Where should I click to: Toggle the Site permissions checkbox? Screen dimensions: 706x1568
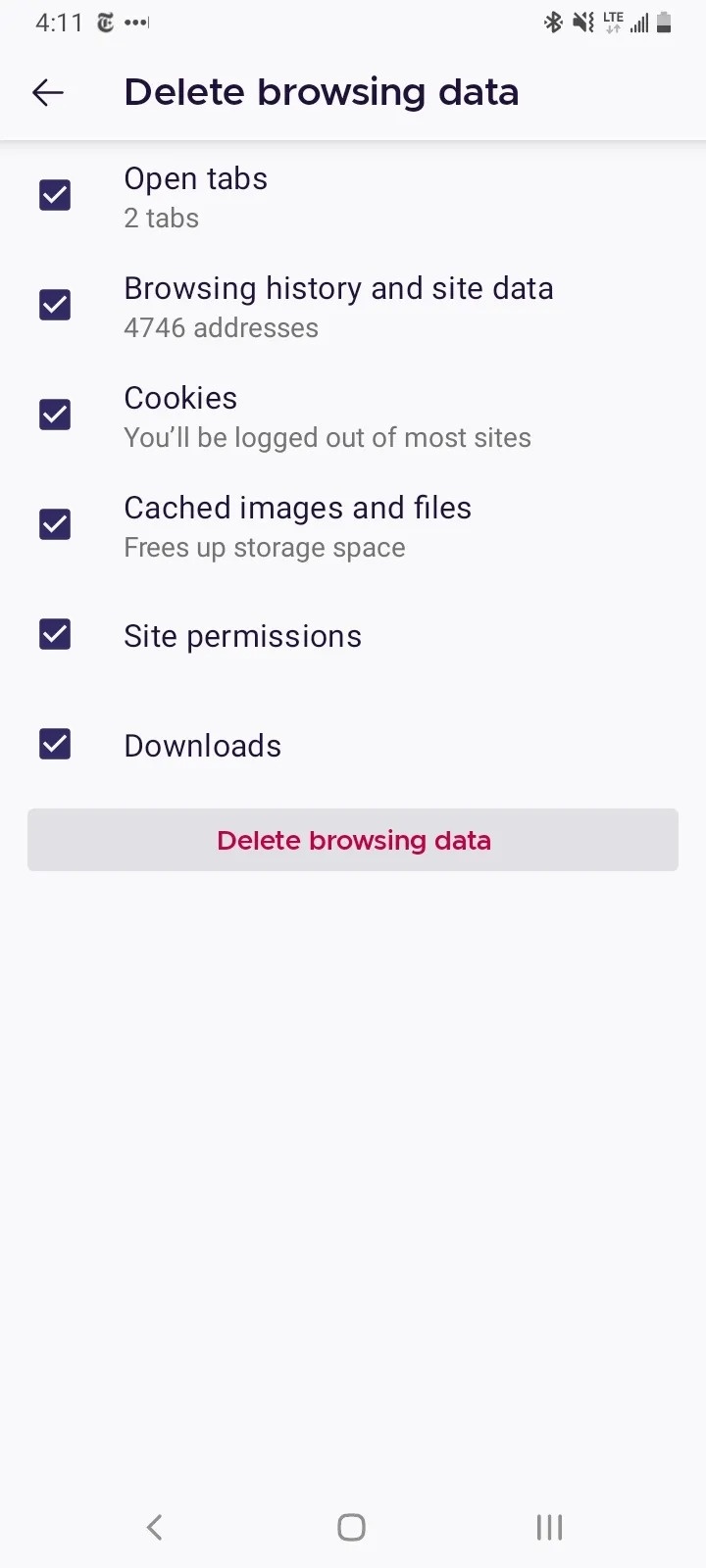[55, 634]
